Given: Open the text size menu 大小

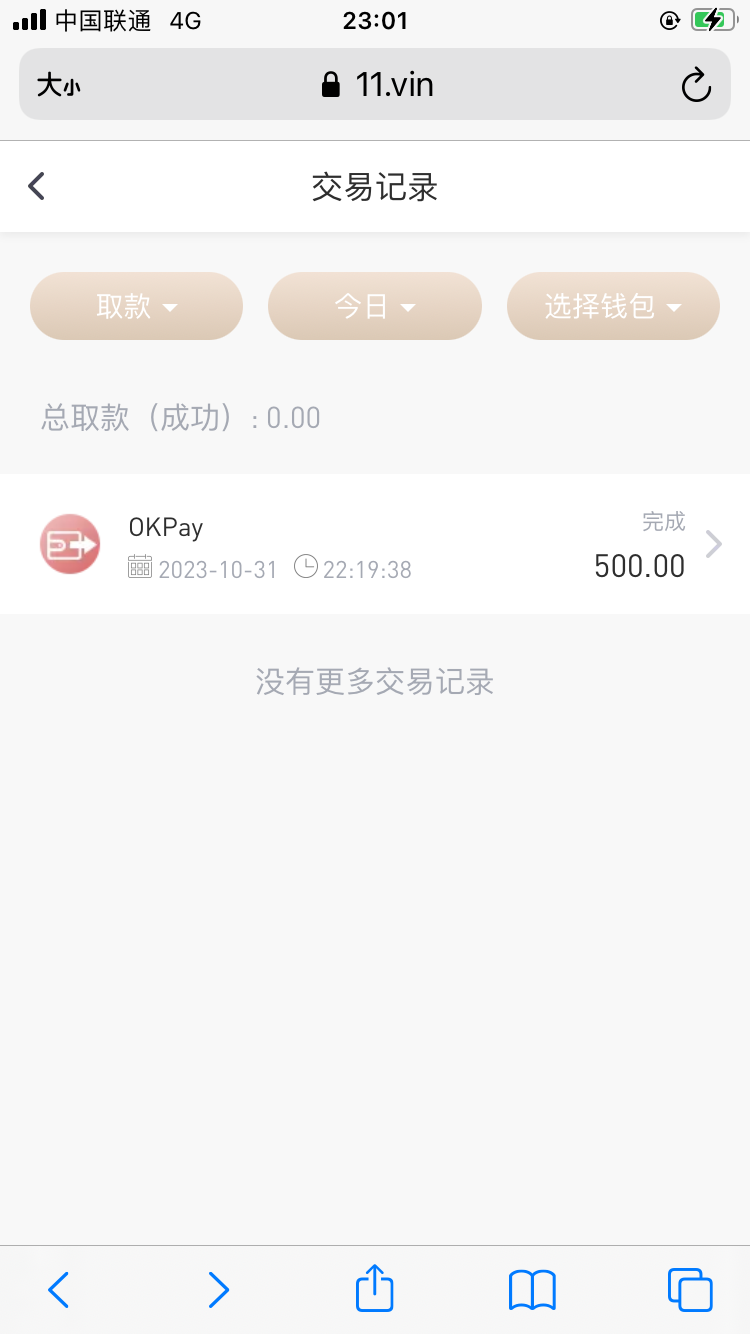Looking at the screenshot, I should pyautogui.click(x=59, y=85).
